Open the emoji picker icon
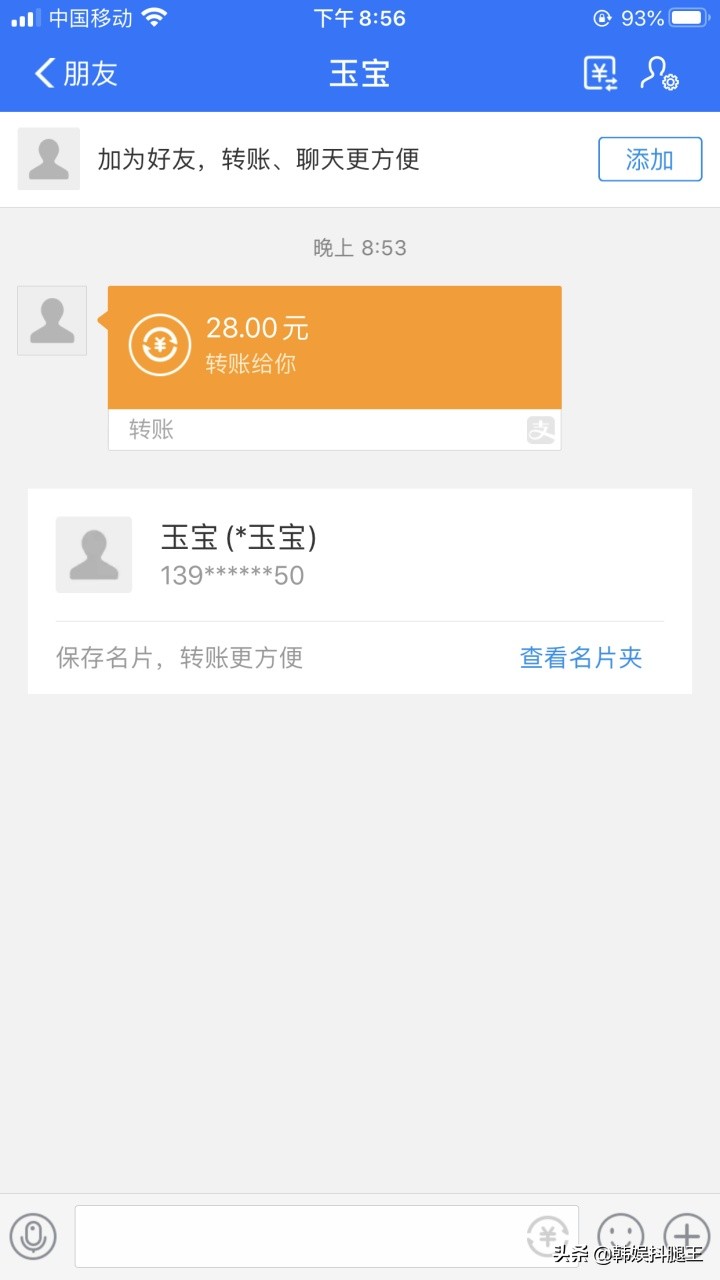The image size is (720, 1280). (621, 1236)
